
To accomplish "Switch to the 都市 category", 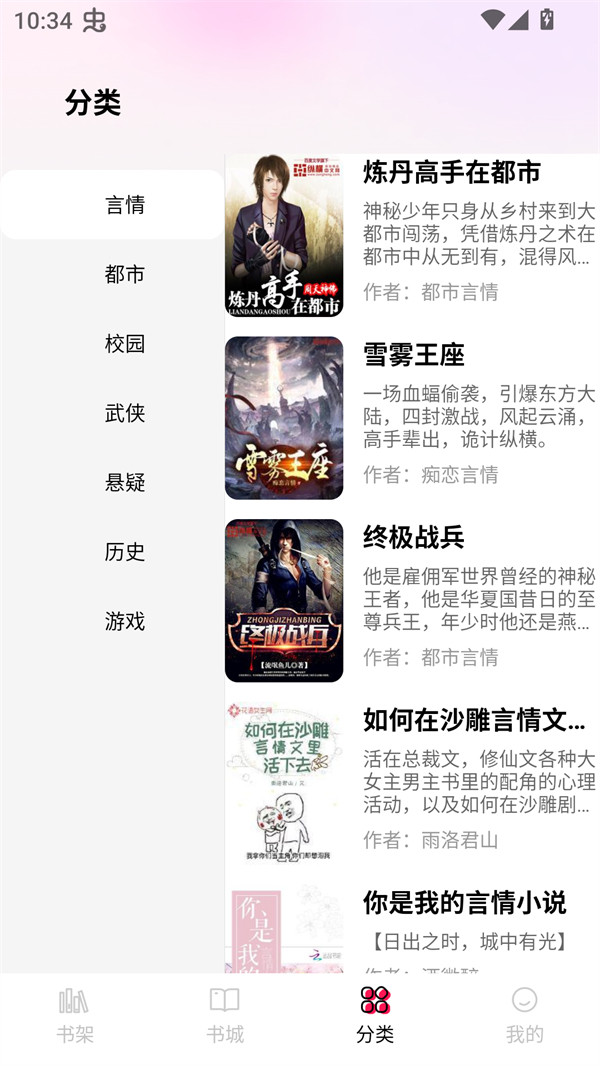I will 124,274.
